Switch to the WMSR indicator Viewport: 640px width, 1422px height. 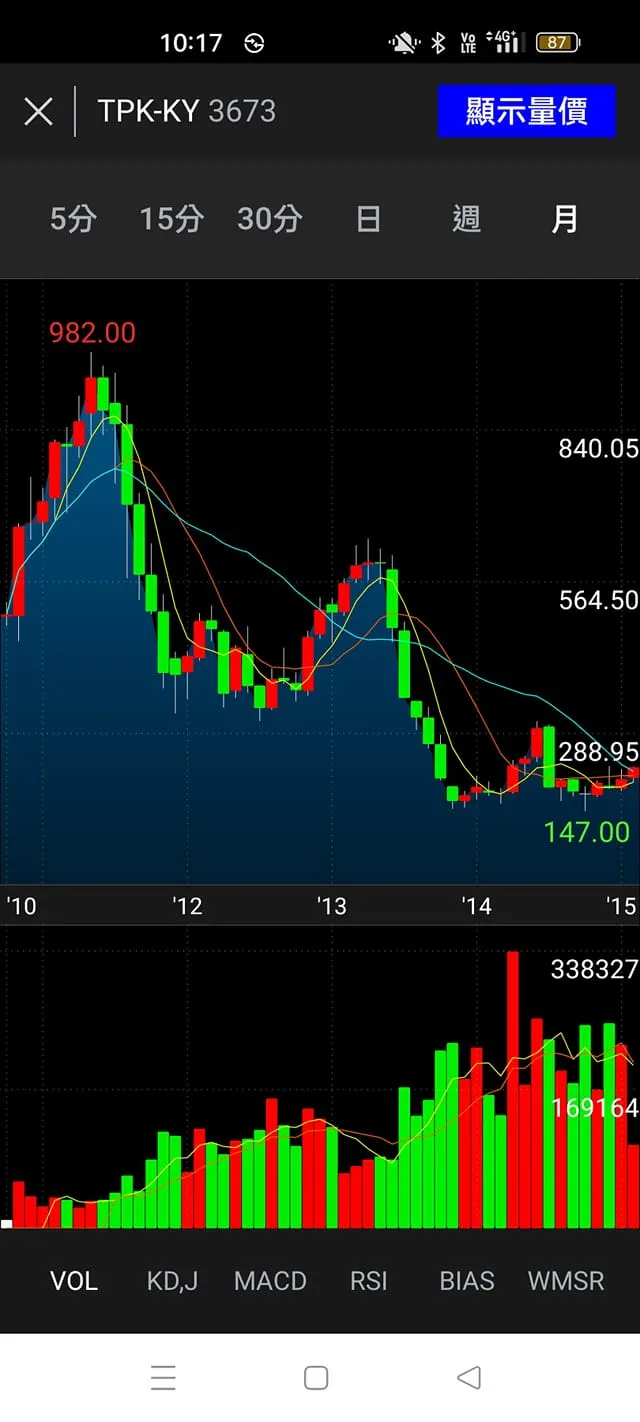pyautogui.click(x=565, y=1281)
